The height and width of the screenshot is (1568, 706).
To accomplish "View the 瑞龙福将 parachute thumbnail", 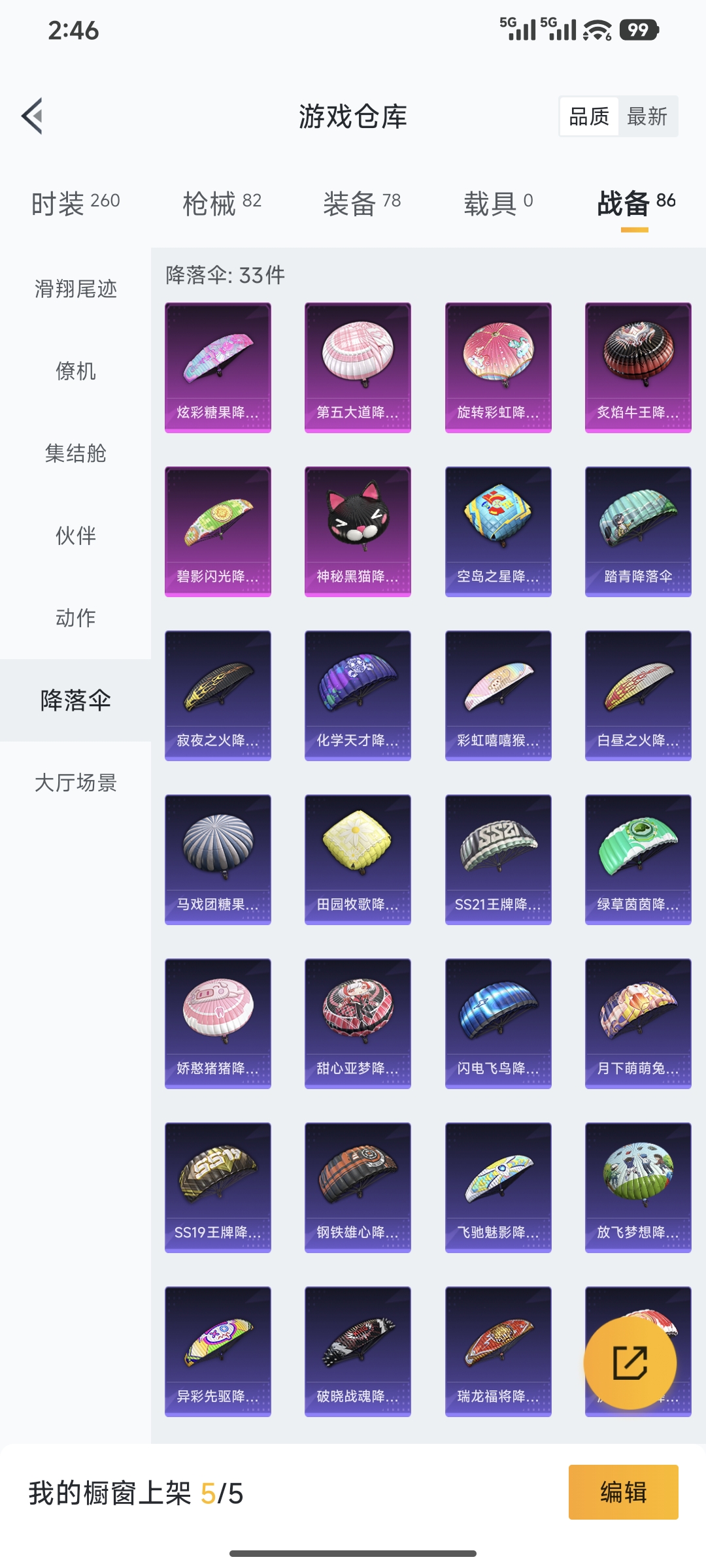I will click(497, 1352).
